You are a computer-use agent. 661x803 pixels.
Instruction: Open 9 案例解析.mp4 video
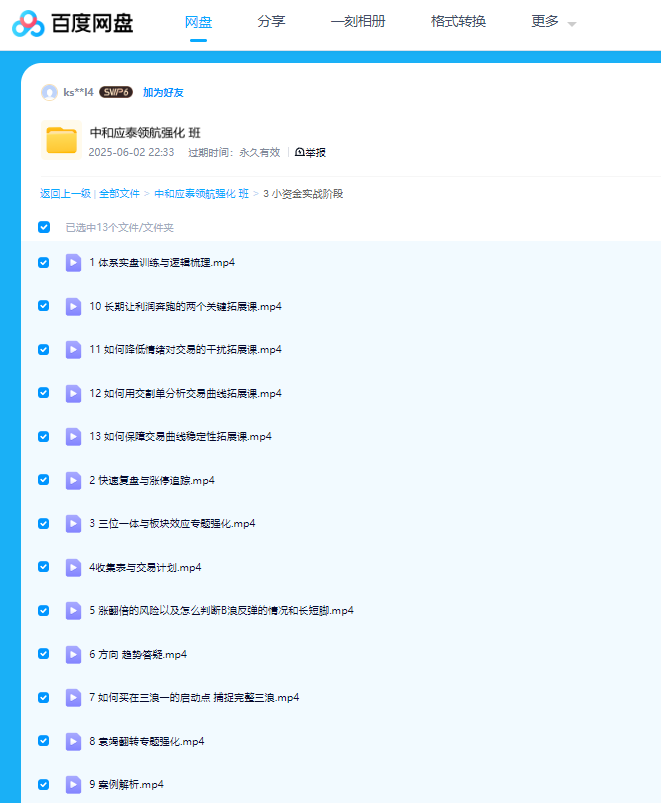click(x=126, y=784)
